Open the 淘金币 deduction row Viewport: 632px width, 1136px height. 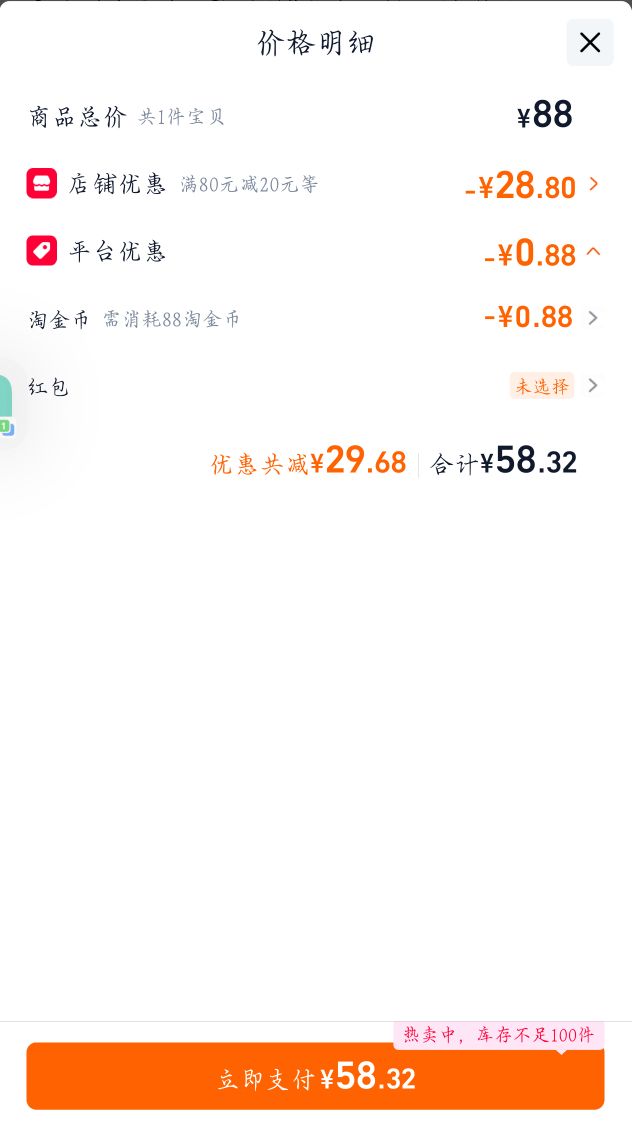[x=315, y=318]
